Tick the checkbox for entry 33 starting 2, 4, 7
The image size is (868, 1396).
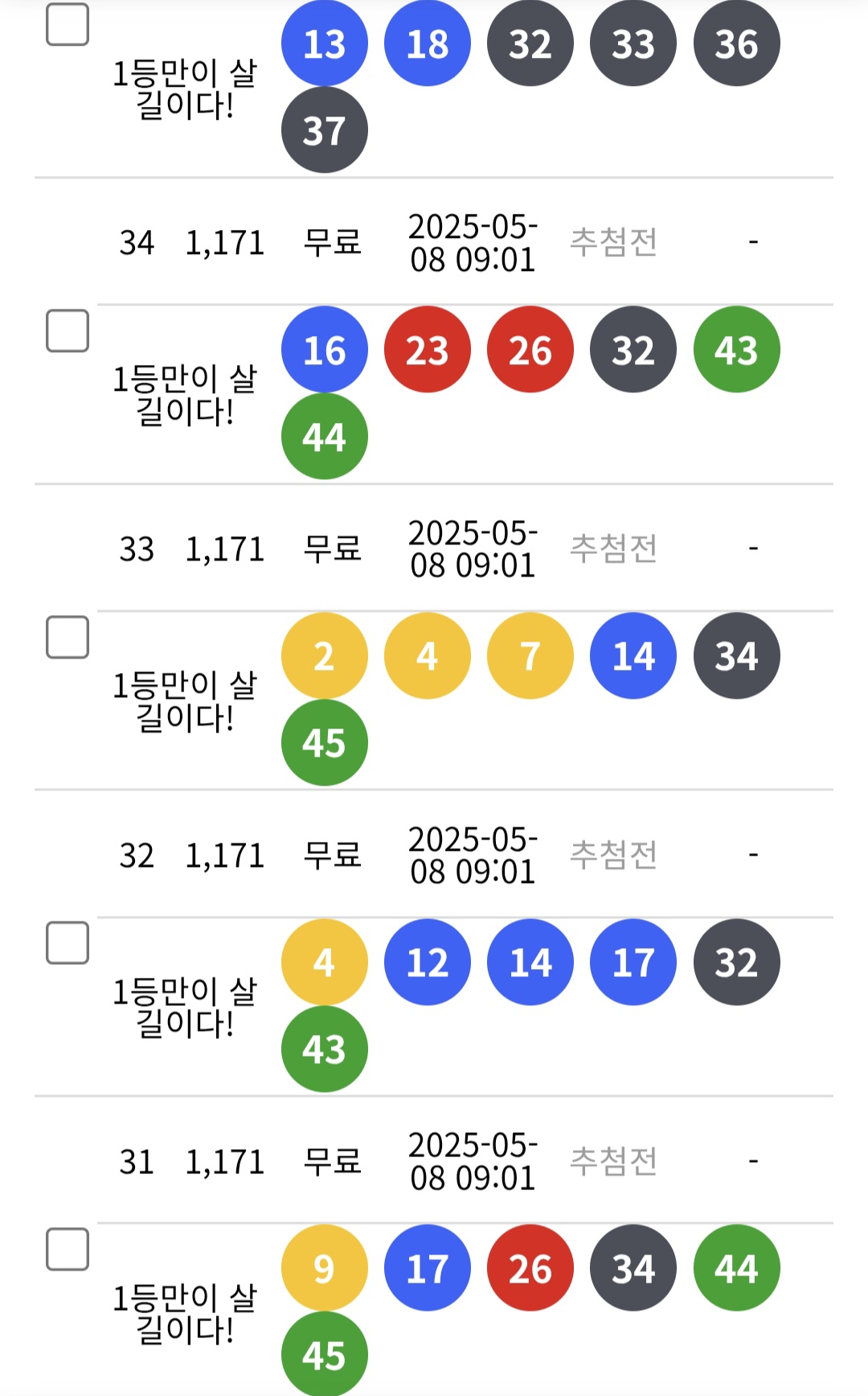[68, 637]
